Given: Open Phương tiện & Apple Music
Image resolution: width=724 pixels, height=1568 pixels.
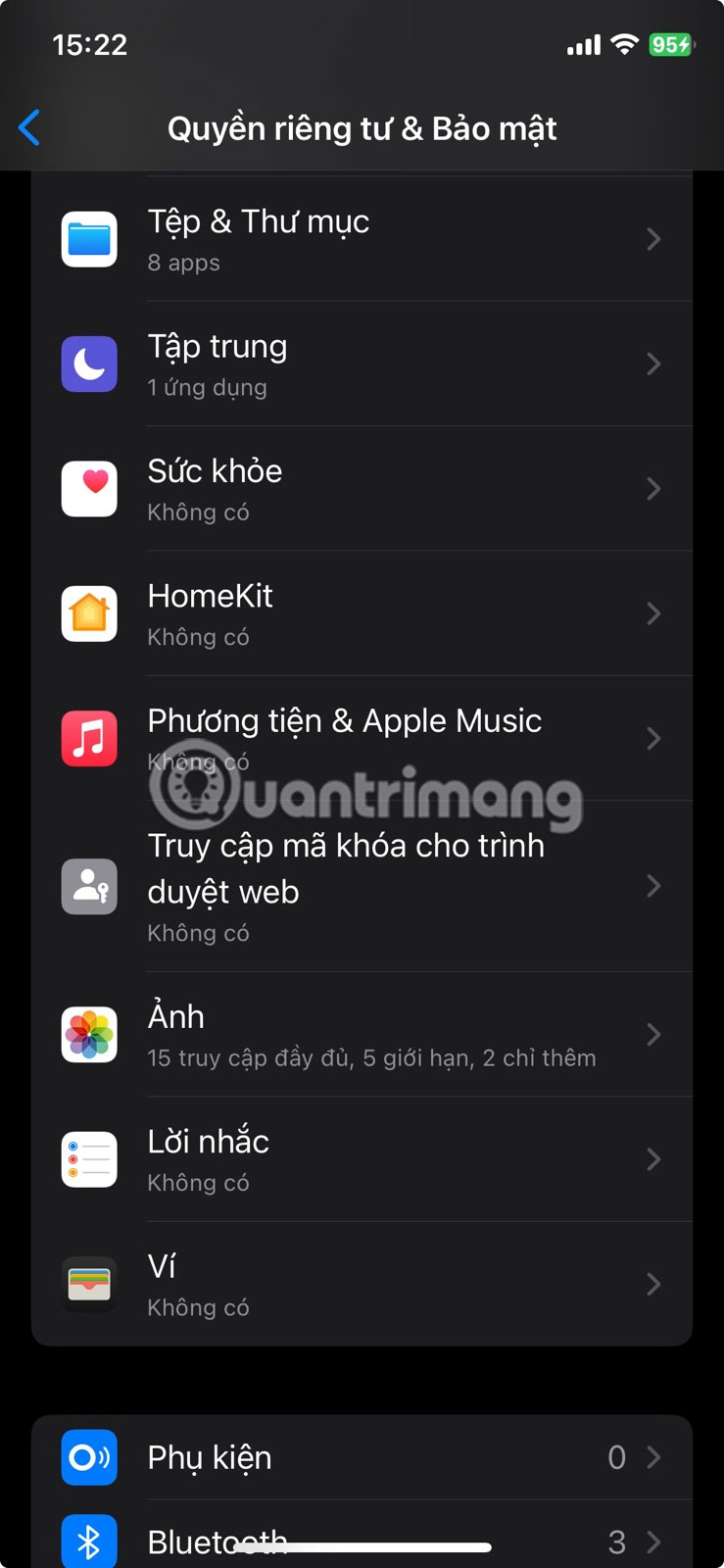Looking at the screenshot, I should (362, 738).
